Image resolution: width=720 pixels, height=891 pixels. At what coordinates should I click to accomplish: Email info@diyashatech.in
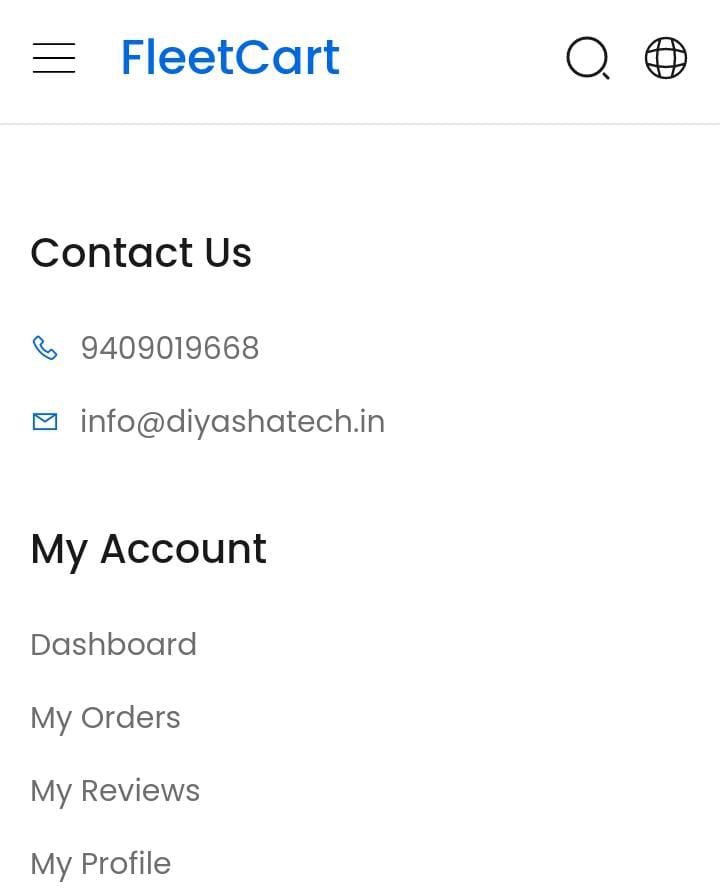click(232, 421)
